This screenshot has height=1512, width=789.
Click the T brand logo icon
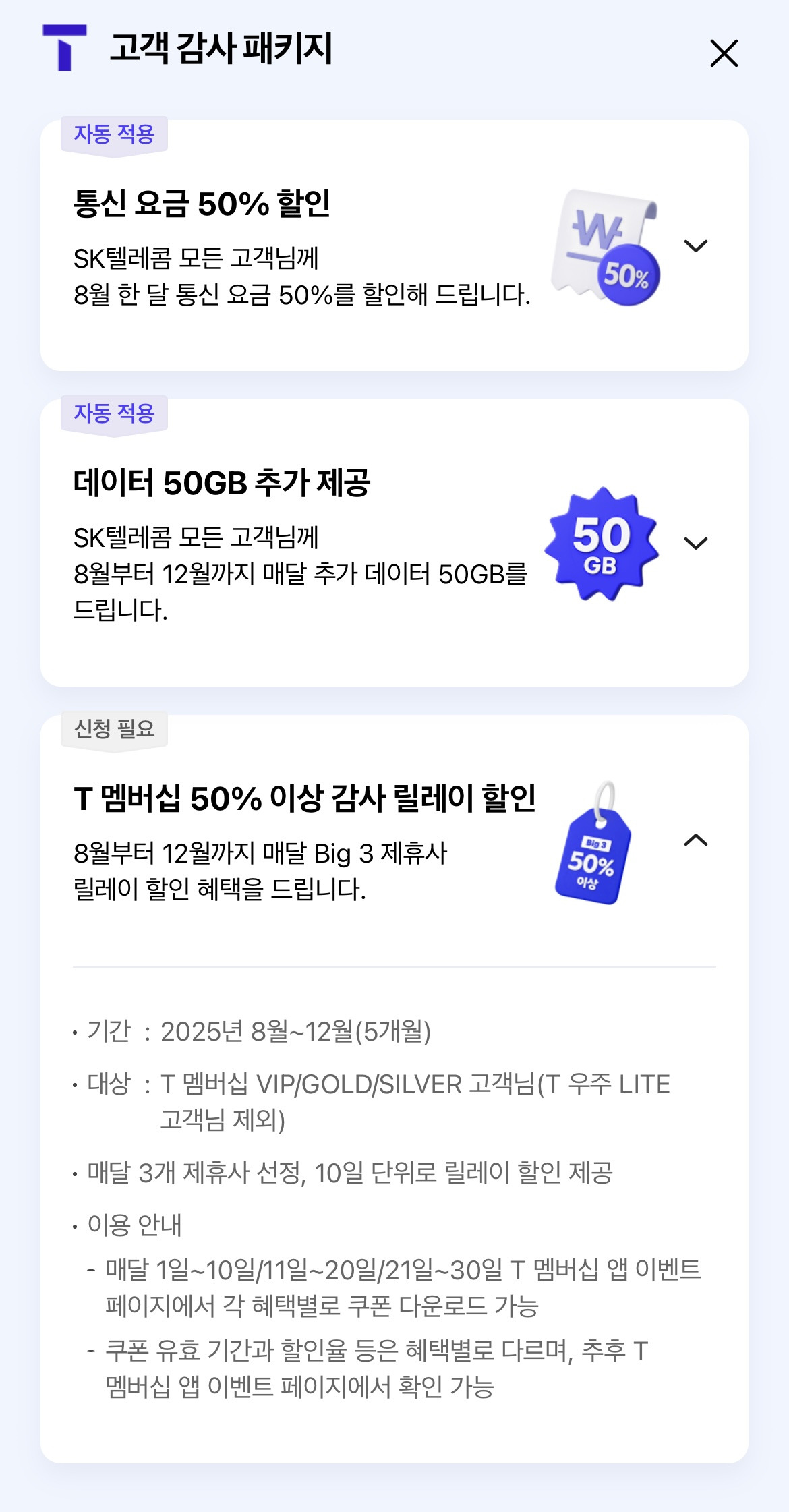[x=65, y=47]
